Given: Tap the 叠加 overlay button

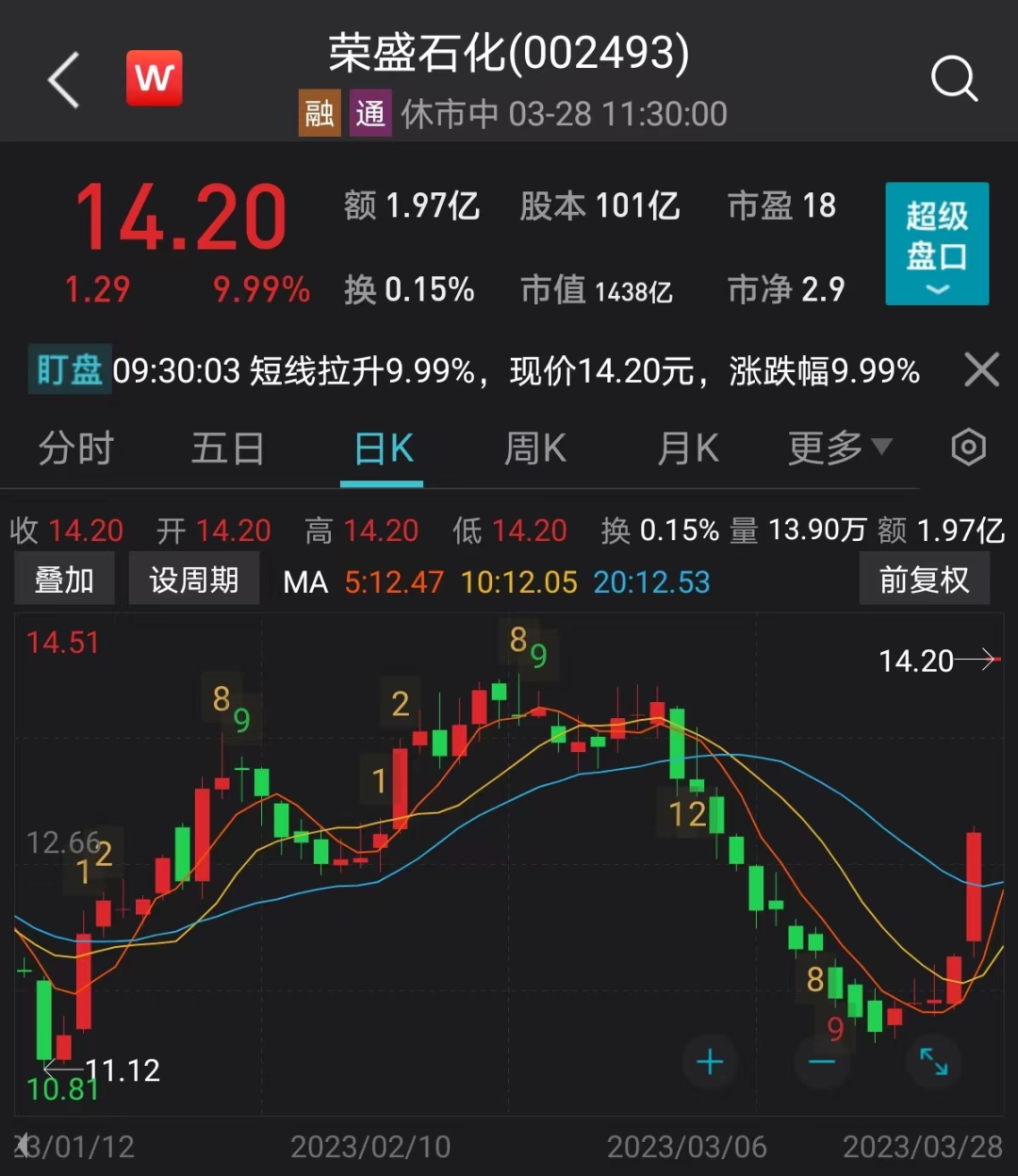Looking at the screenshot, I should (x=64, y=580).
